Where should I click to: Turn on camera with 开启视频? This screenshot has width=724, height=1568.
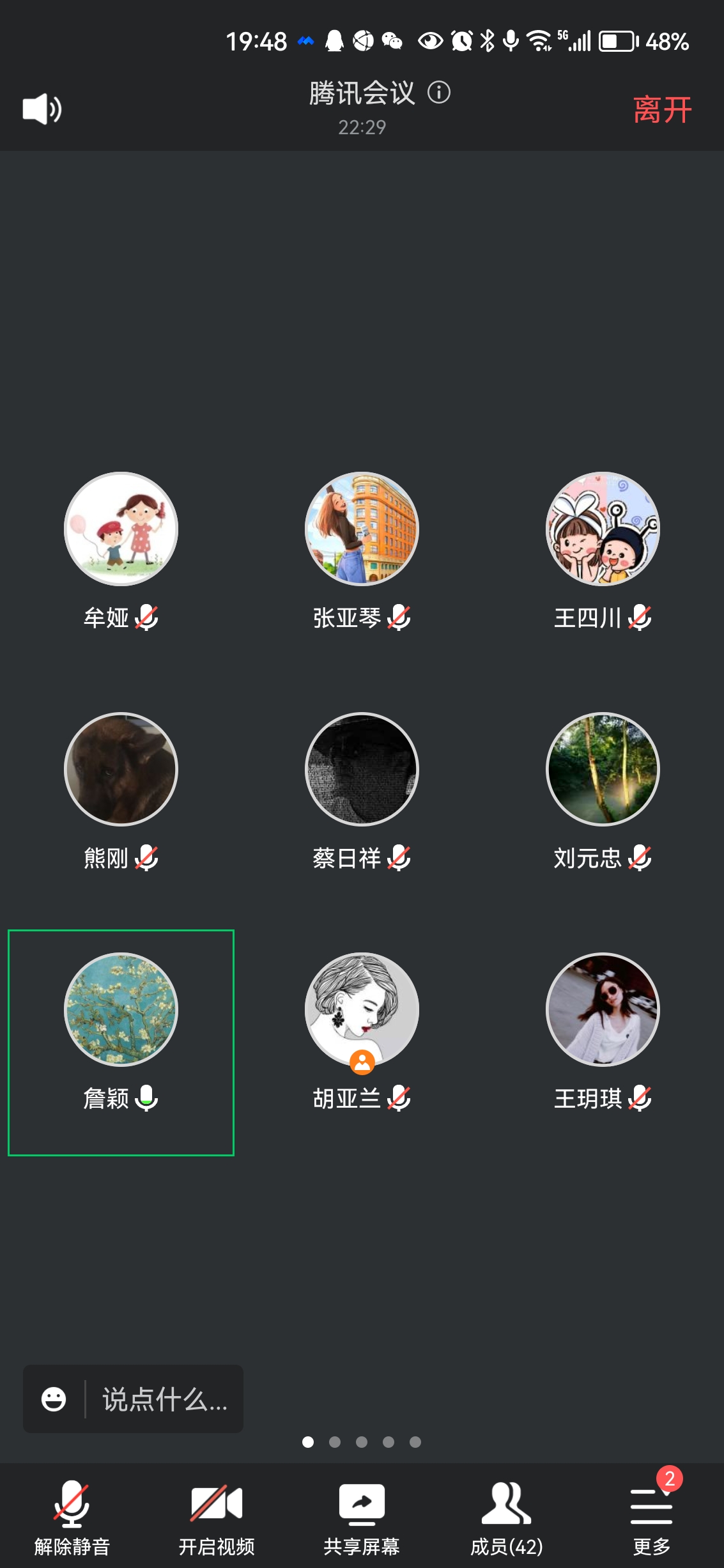217,1518
